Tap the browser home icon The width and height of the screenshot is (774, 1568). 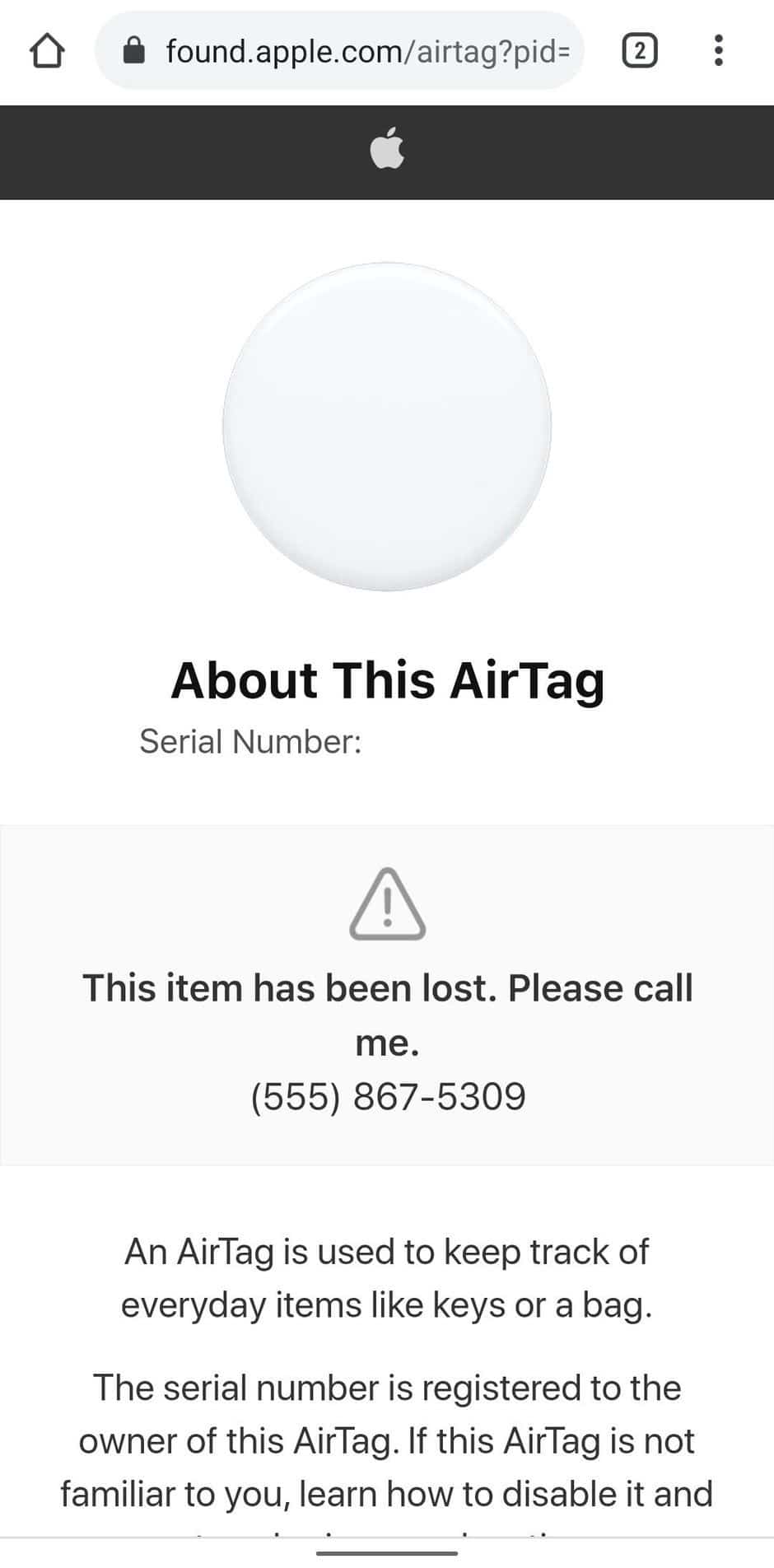click(x=47, y=51)
